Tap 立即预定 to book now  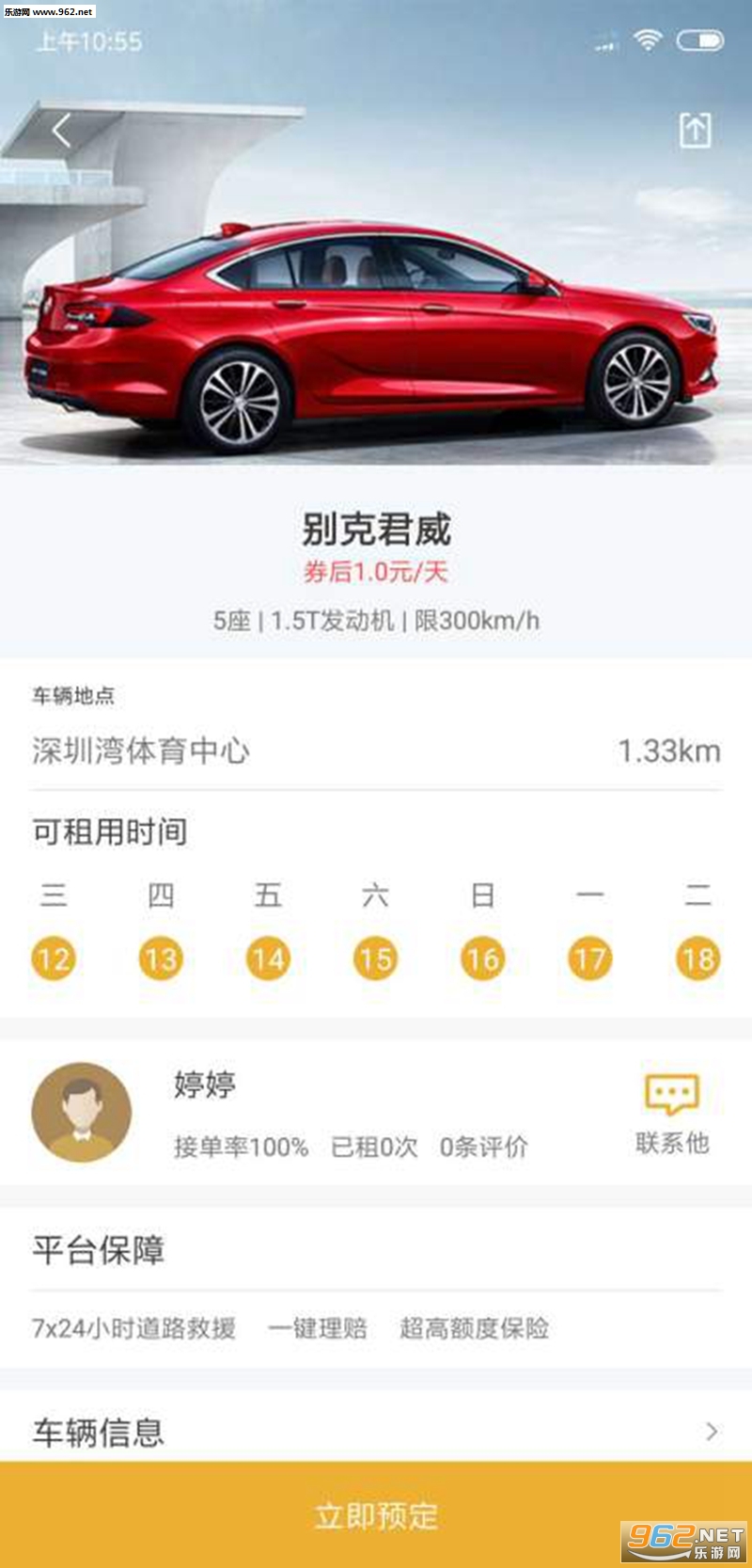click(x=376, y=1514)
